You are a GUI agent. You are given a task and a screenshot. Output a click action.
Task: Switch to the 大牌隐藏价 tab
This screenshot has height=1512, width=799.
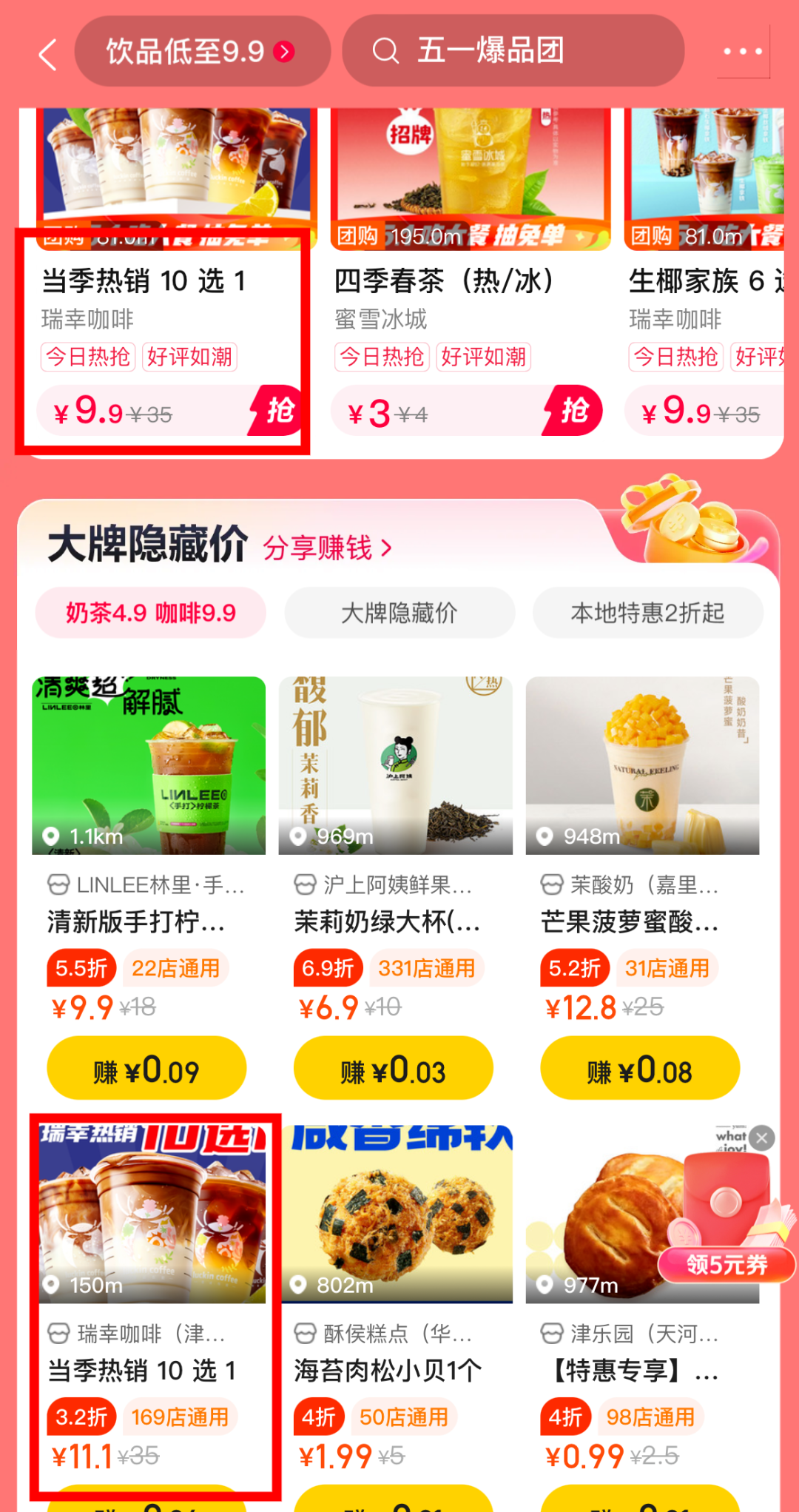click(399, 613)
